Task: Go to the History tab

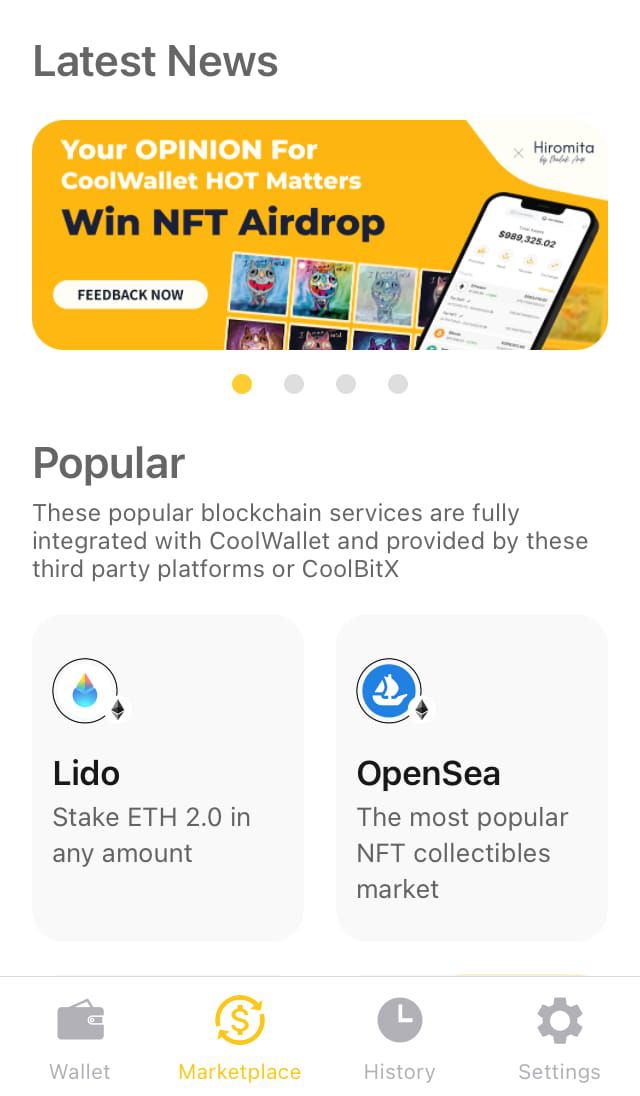Action: 400,1039
